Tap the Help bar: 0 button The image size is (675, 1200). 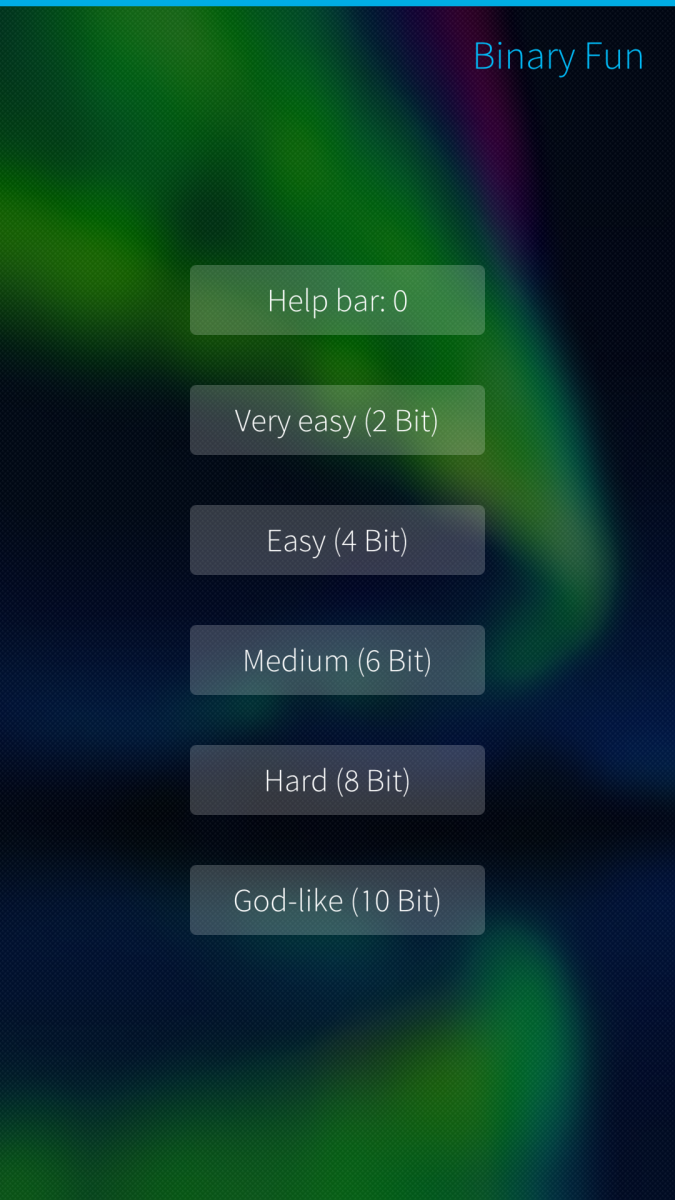(x=337, y=300)
